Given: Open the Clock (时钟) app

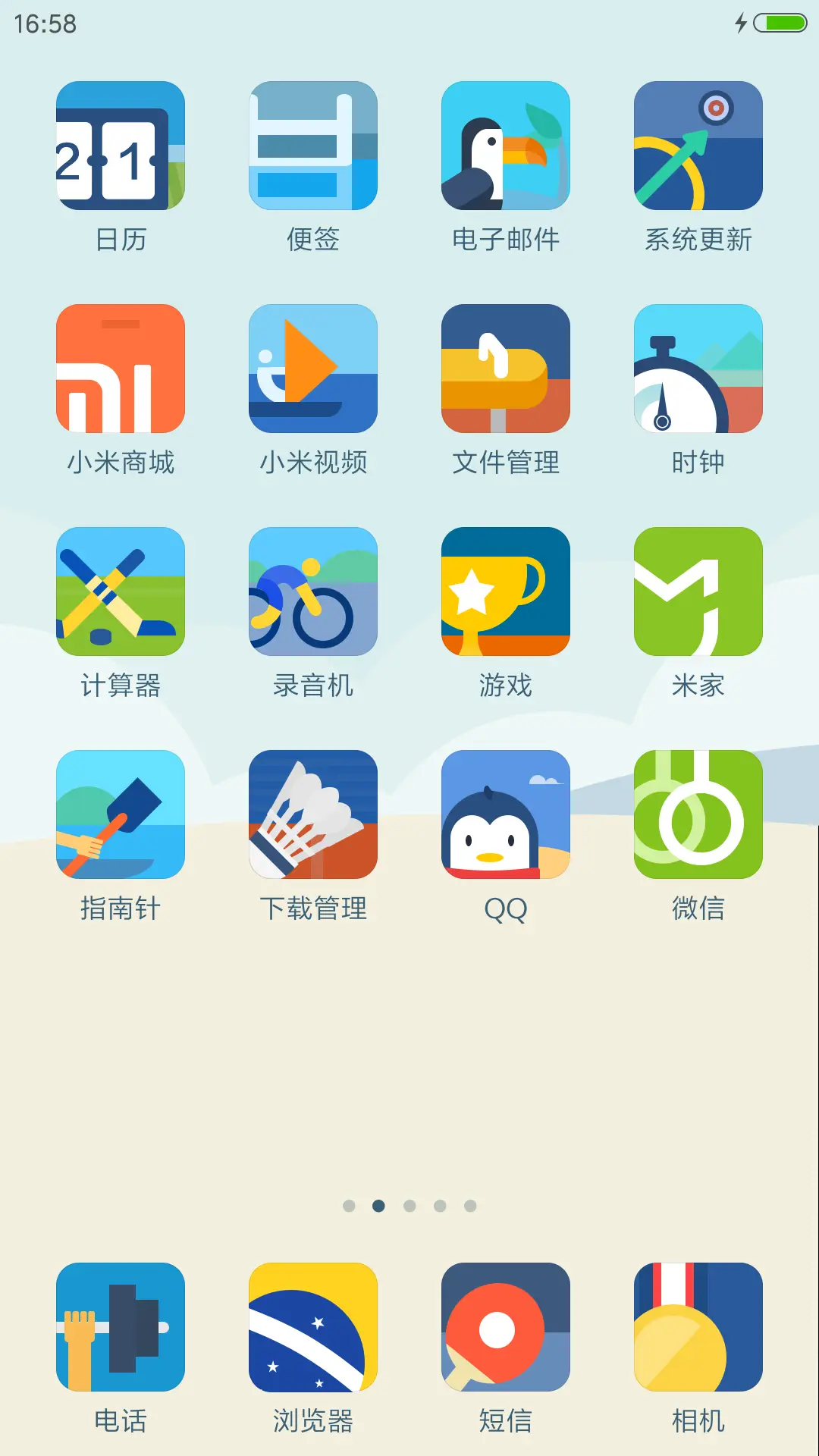Looking at the screenshot, I should pyautogui.click(x=698, y=369).
